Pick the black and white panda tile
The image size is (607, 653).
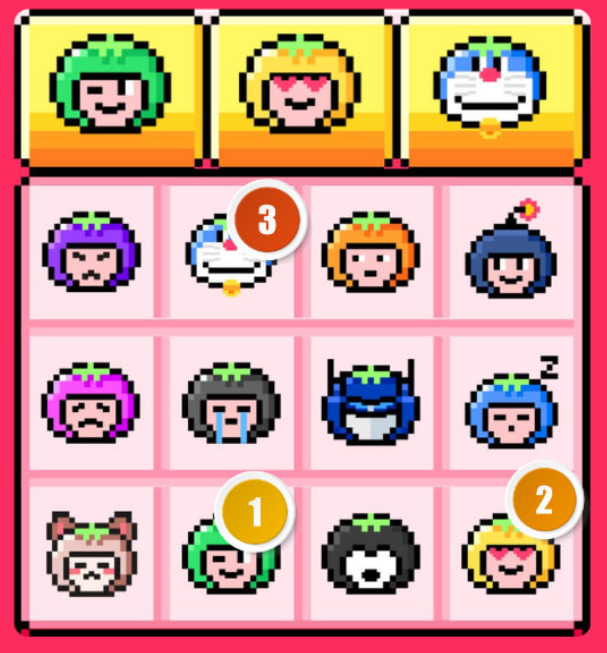369,553
